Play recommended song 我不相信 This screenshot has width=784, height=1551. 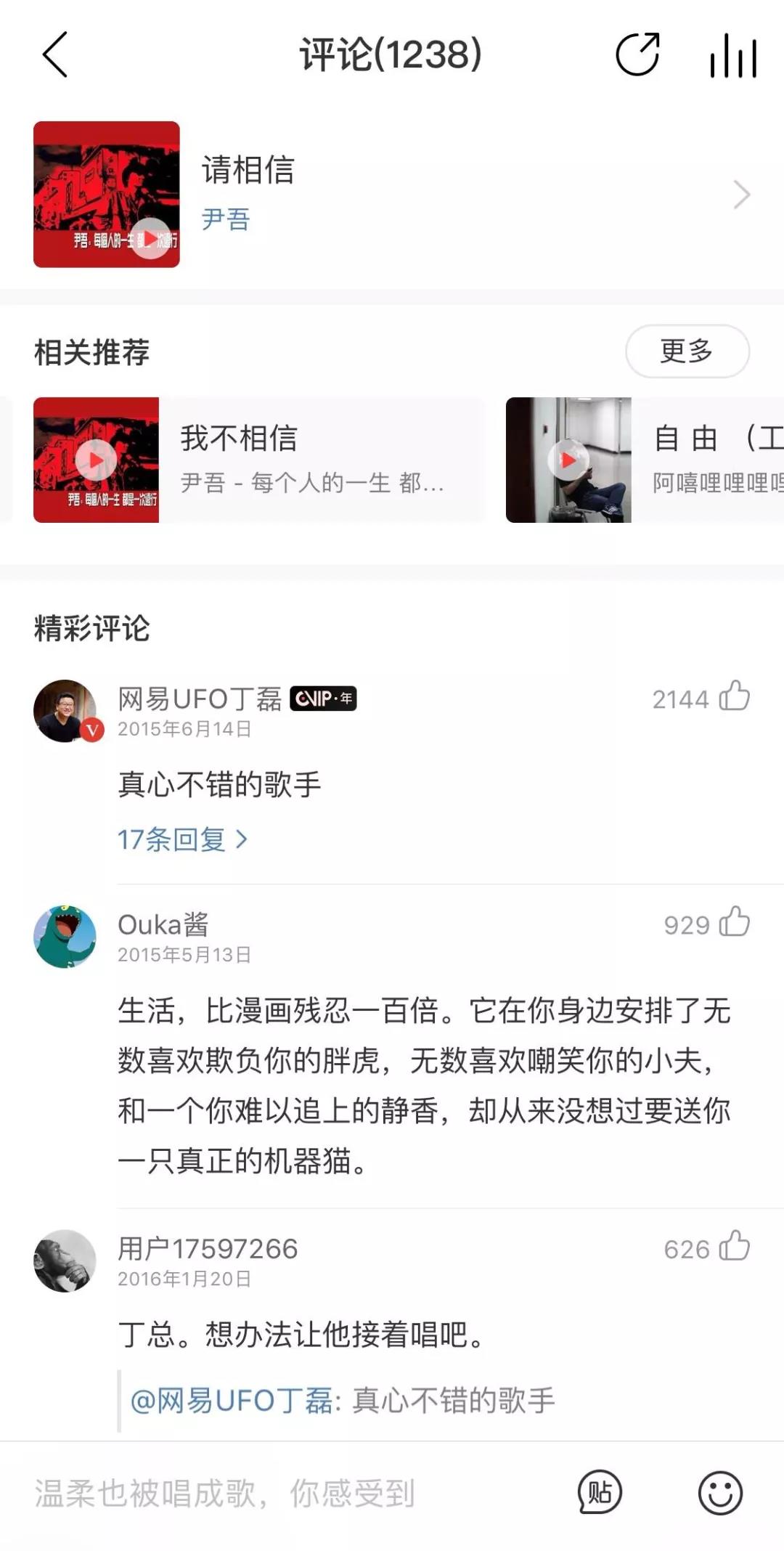[x=96, y=460]
